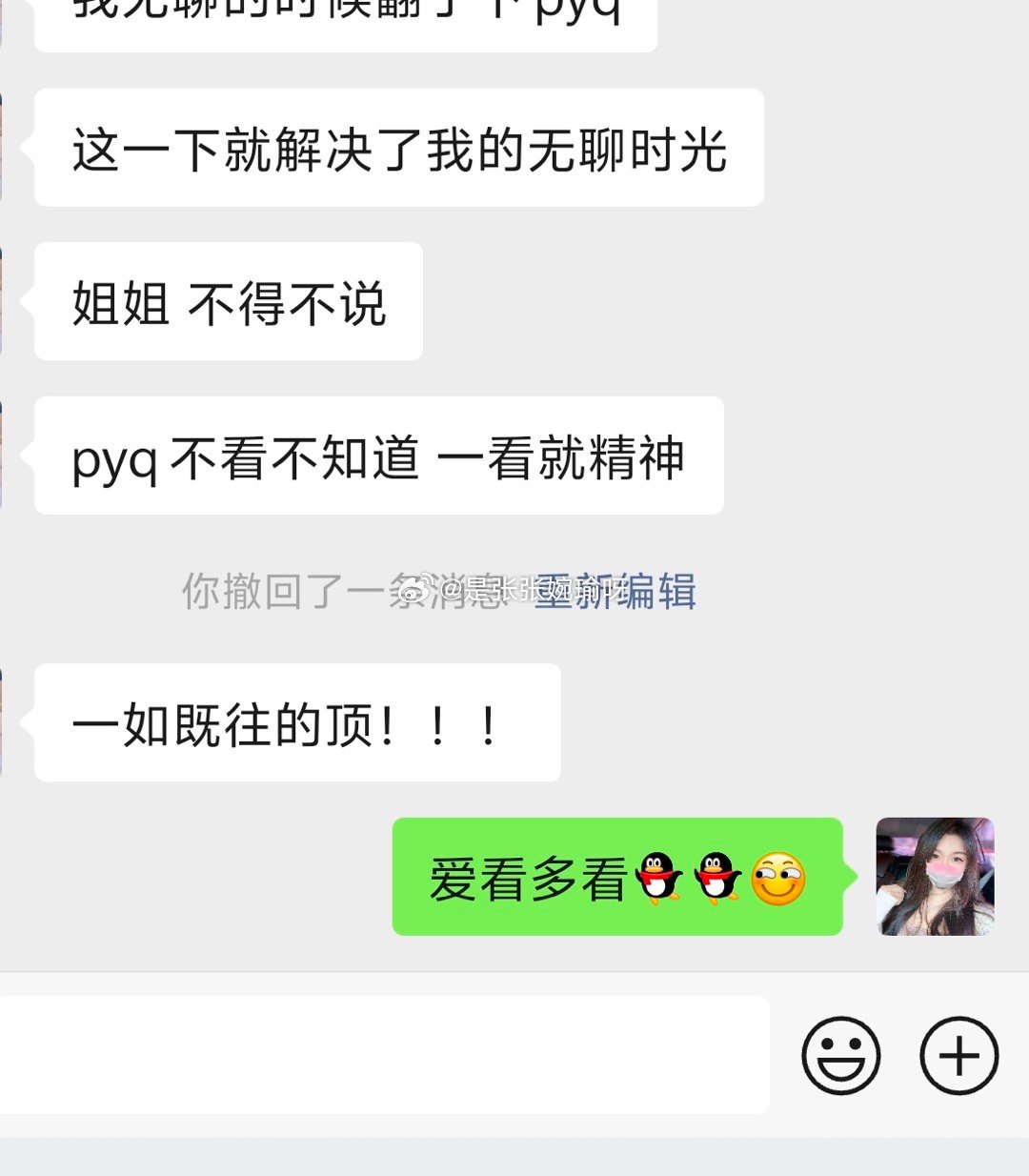Open my profile avatar beside 爱看多看

[935, 876]
